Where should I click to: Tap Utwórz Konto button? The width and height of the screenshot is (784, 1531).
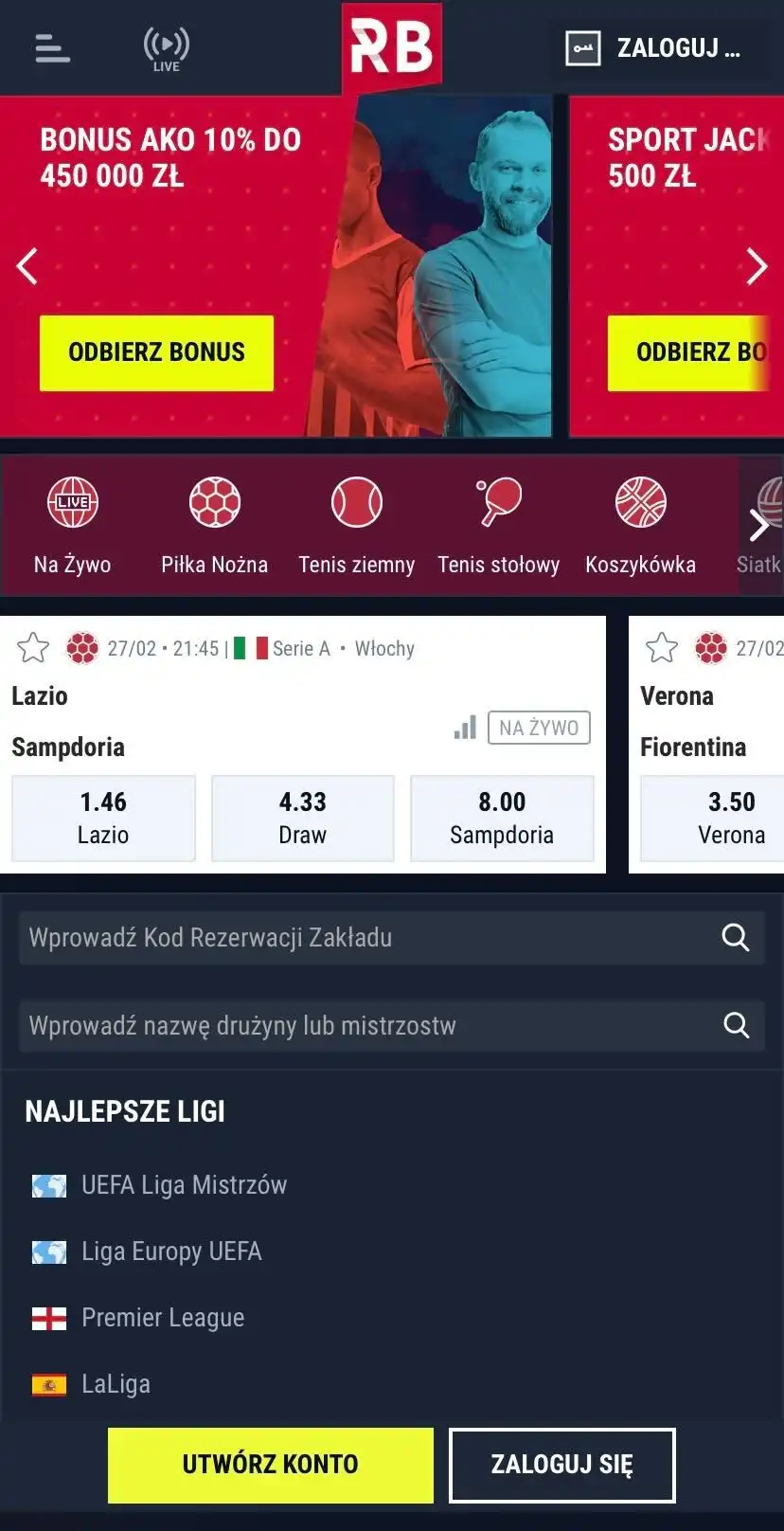tap(270, 1465)
